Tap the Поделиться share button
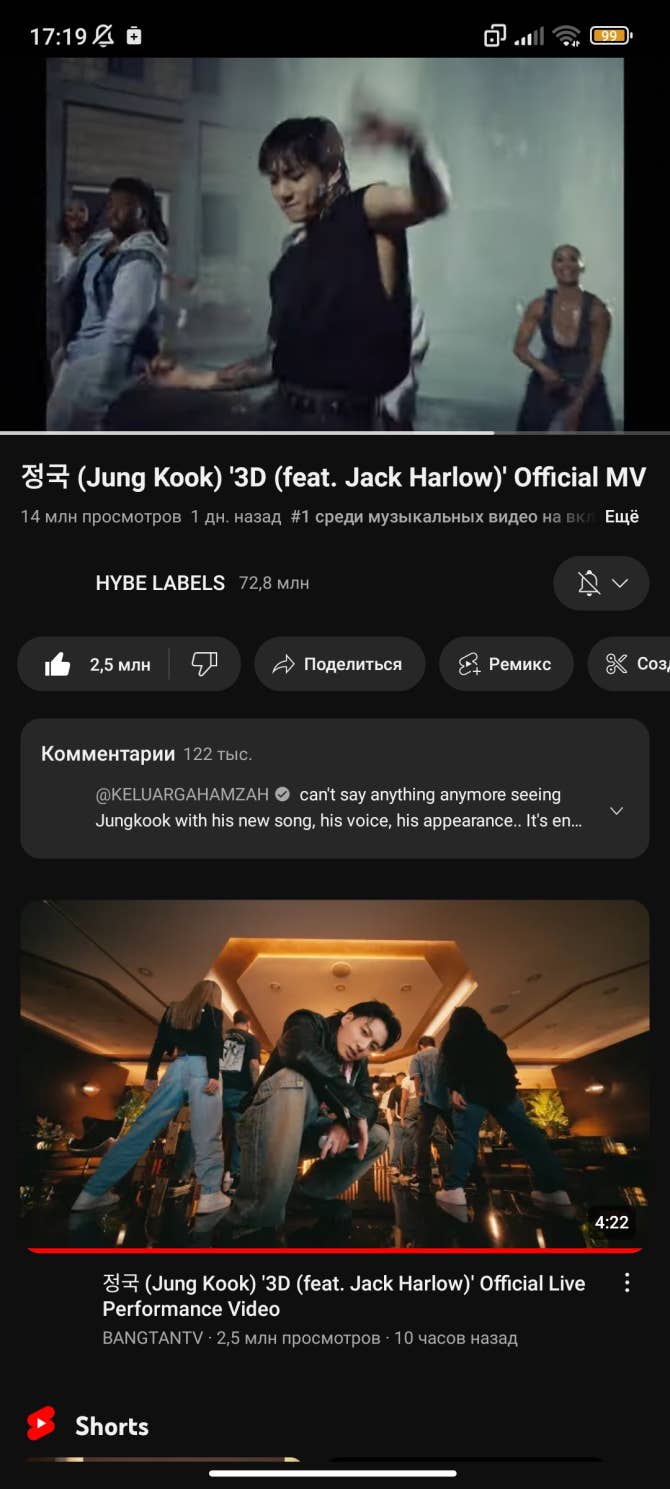The image size is (670, 1489). coord(339,664)
